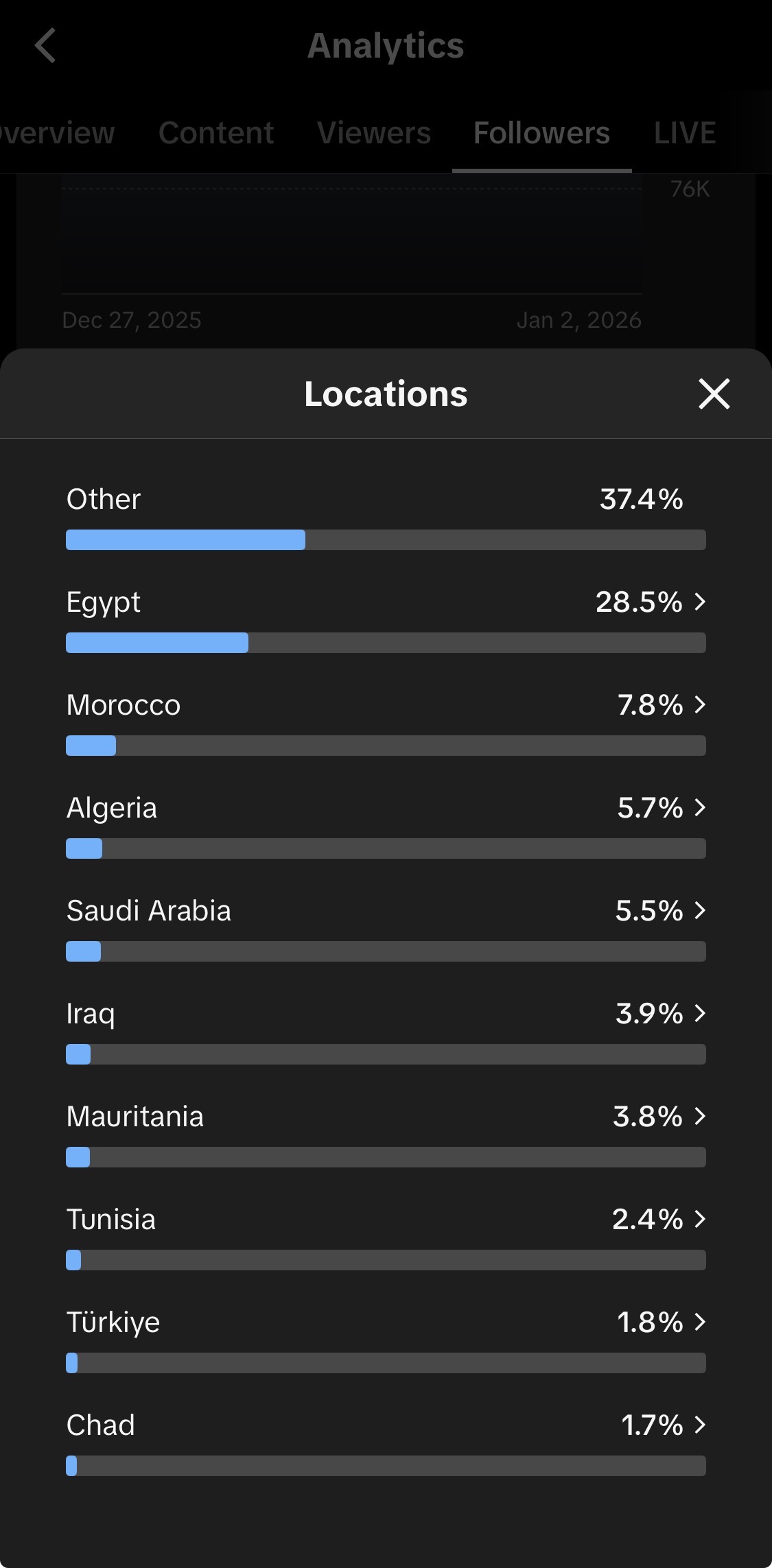The image size is (772, 1568).
Task: Close the Locations panel
Action: click(x=714, y=394)
